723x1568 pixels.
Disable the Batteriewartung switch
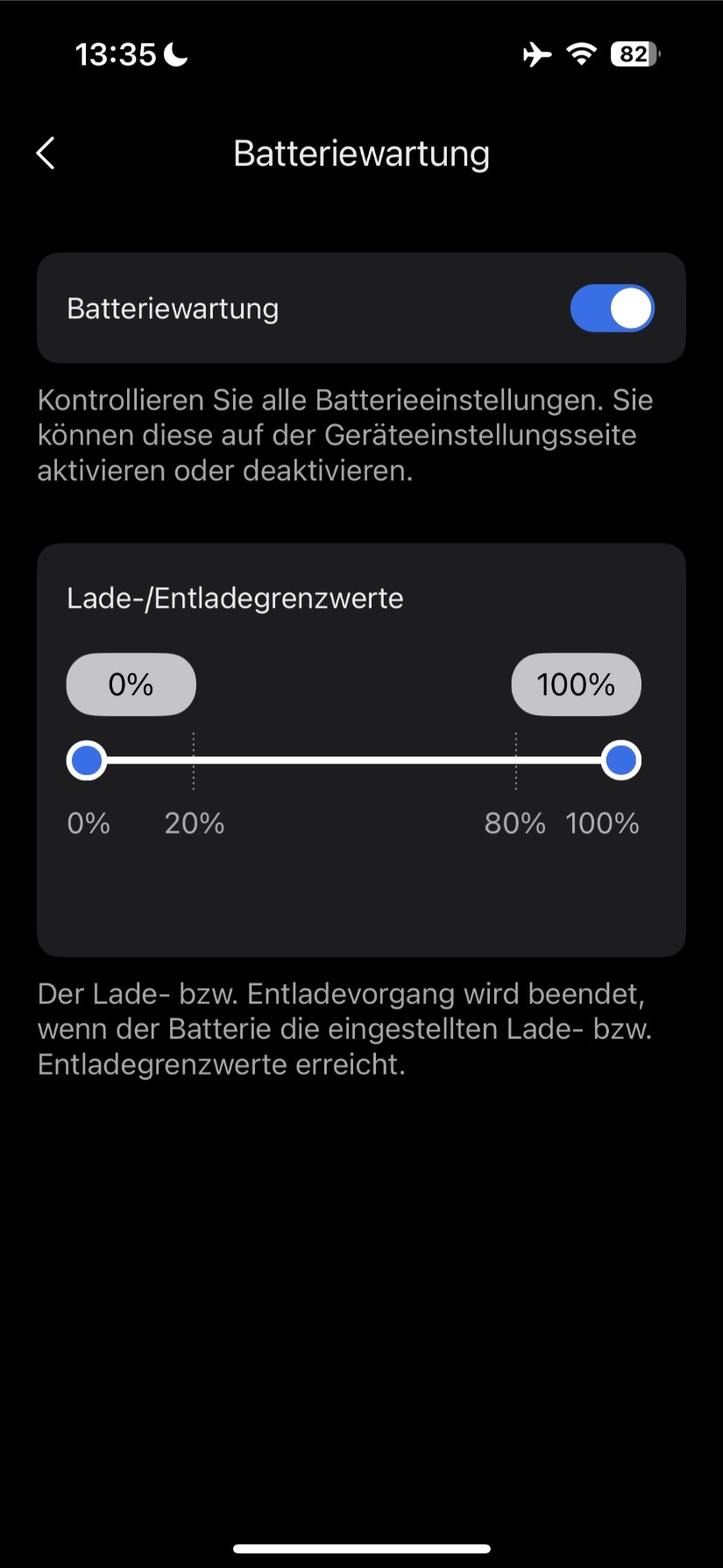pyautogui.click(x=612, y=309)
